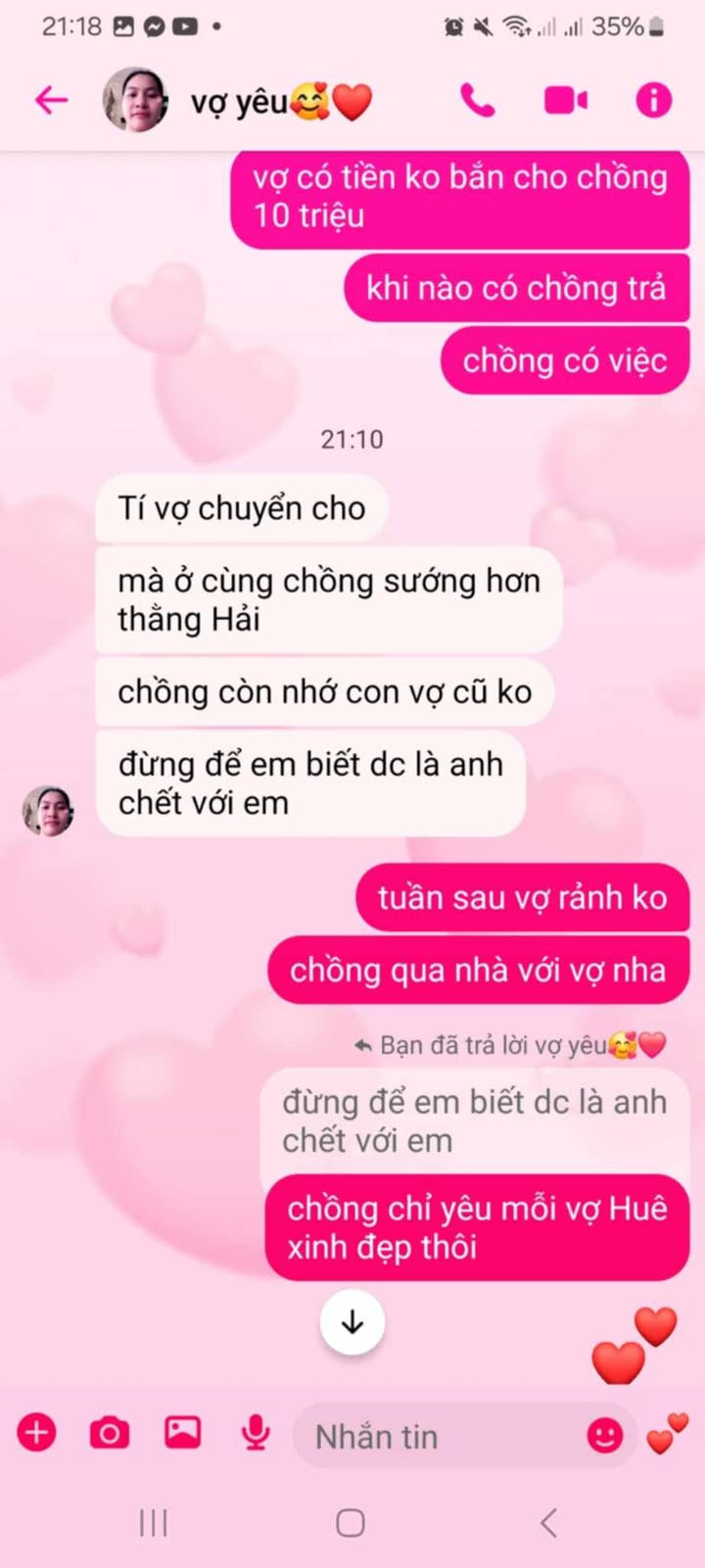Start a voice call with vợ yêu
The image size is (705, 1568).
478,100
